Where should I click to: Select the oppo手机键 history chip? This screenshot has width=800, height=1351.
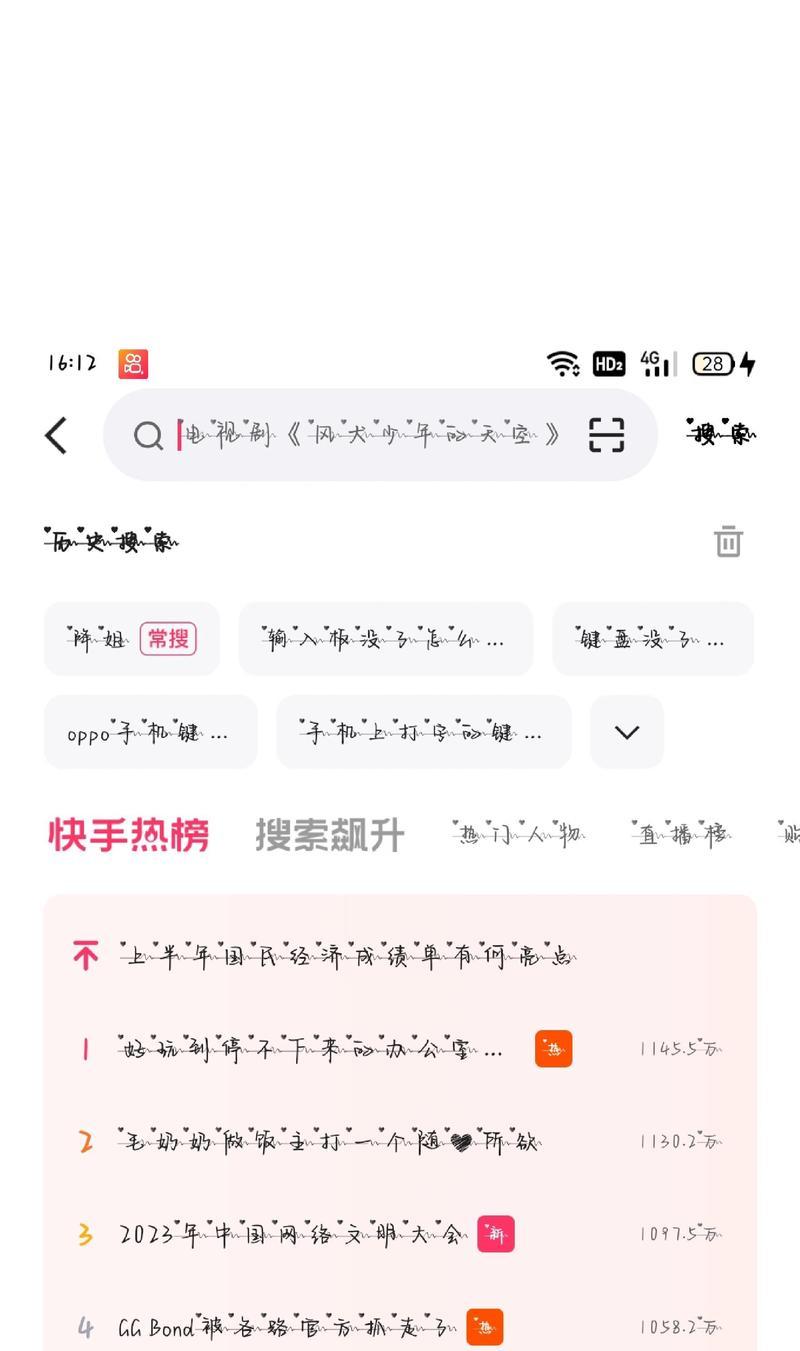(x=150, y=732)
